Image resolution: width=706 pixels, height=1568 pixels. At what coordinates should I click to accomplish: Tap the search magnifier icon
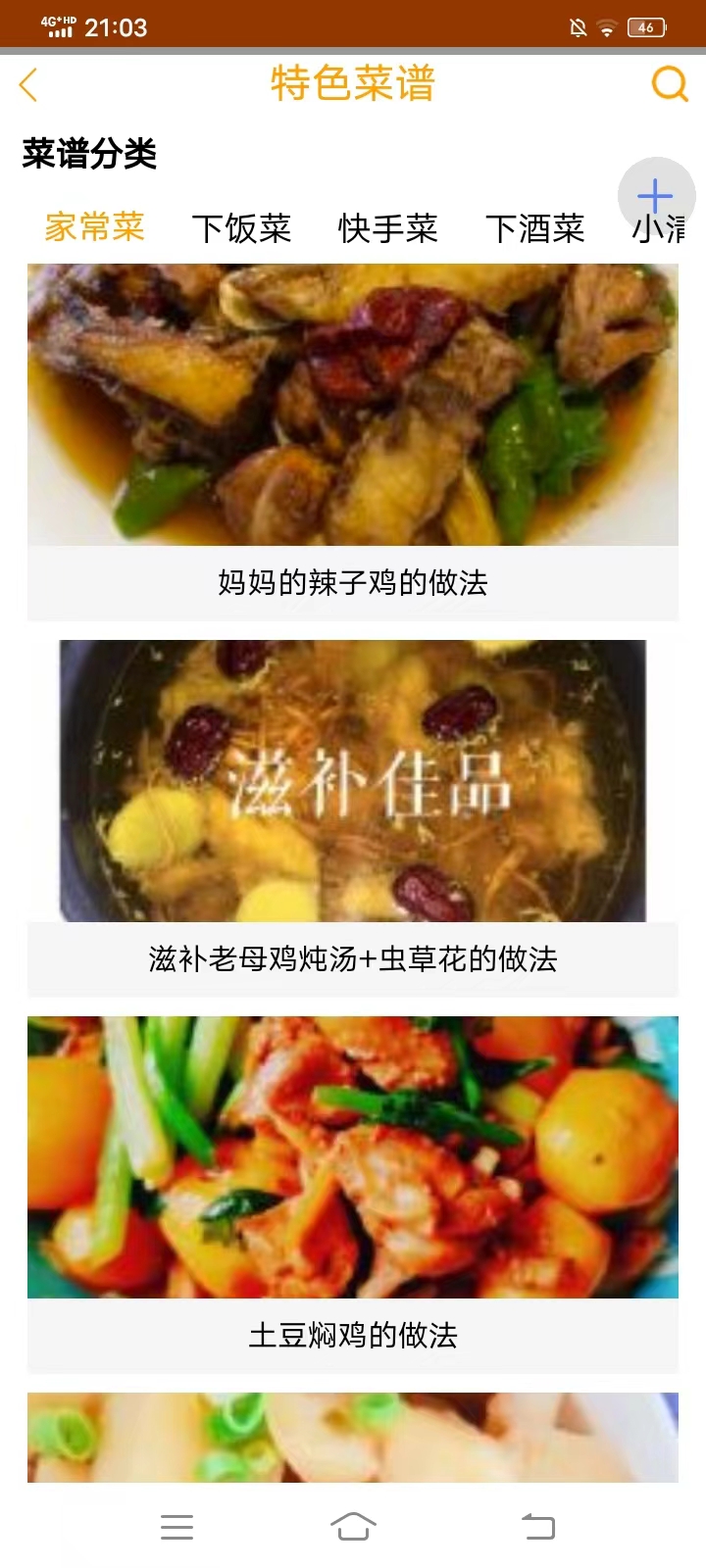[670, 84]
